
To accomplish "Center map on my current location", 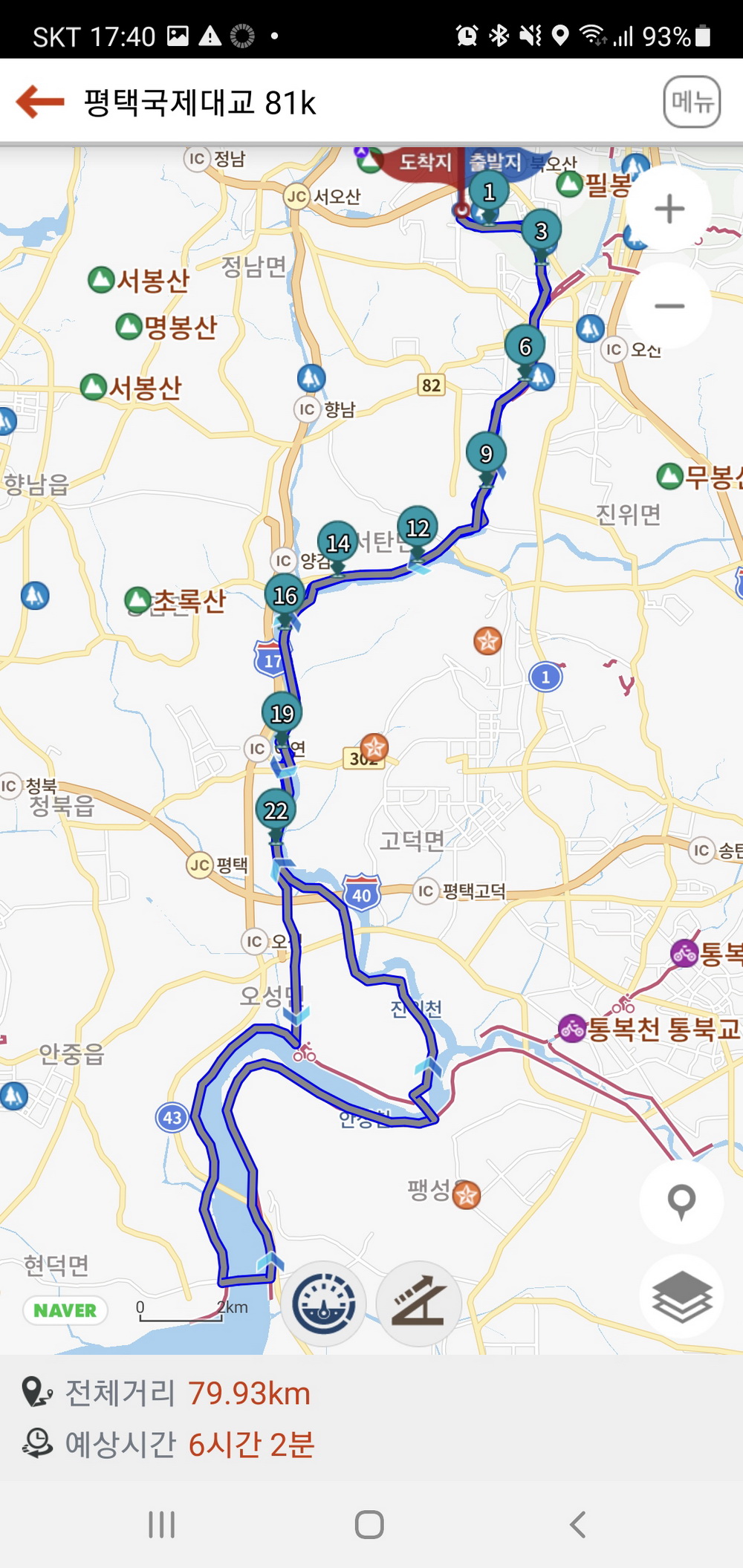I will click(x=681, y=1201).
